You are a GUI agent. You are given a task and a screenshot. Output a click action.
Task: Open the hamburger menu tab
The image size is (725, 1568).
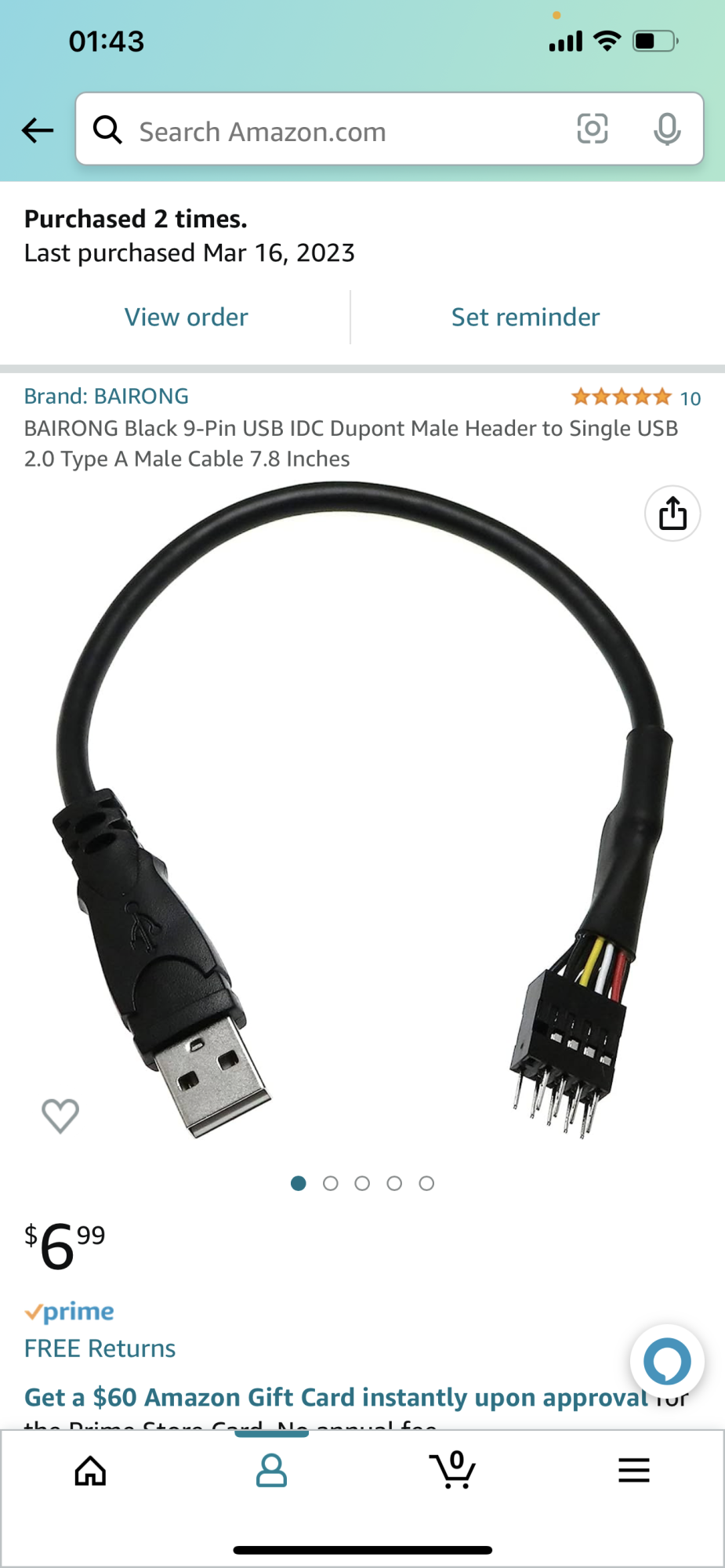point(634,1471)
